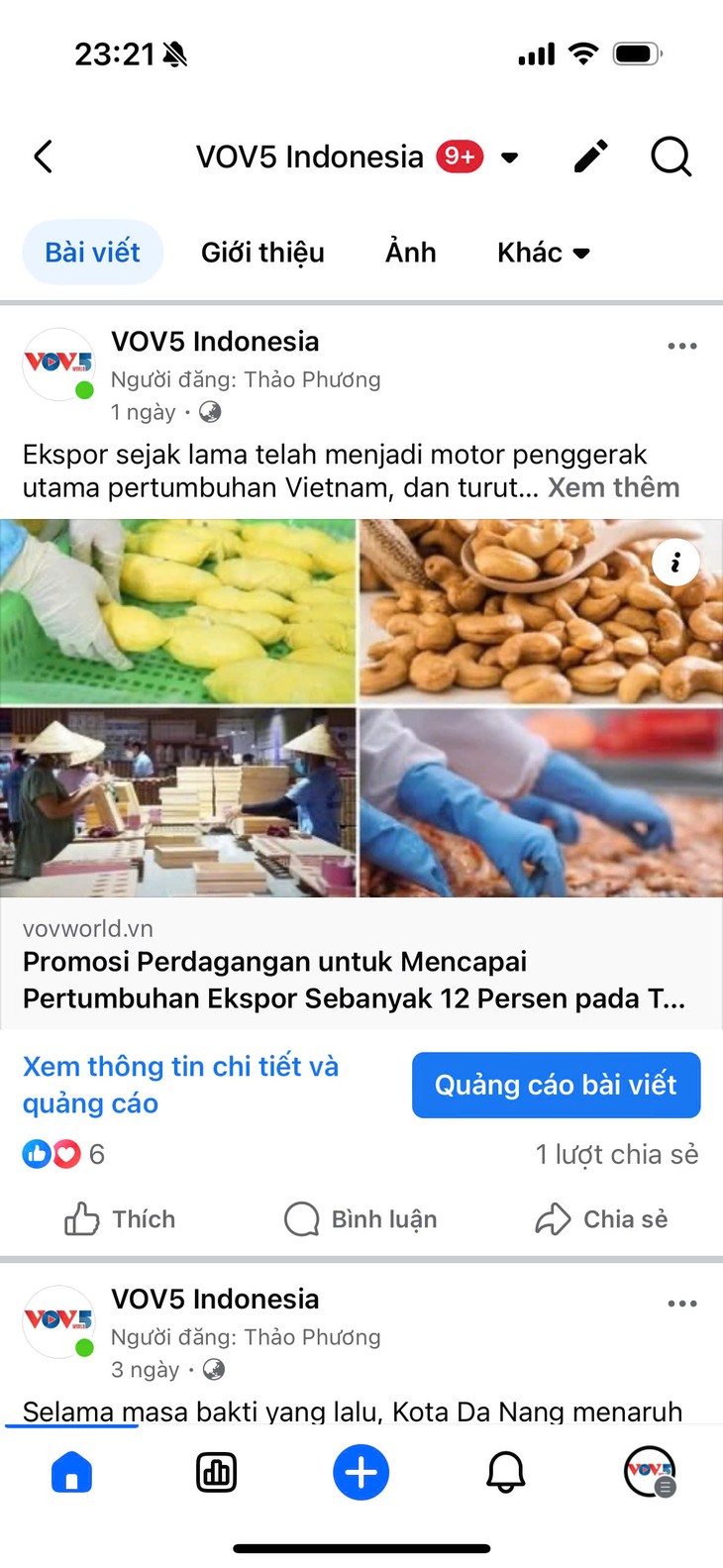The image size is (723, 1568).
Task: Open Search on the VOV5 Indonesia page
Action: pos(671,157)
